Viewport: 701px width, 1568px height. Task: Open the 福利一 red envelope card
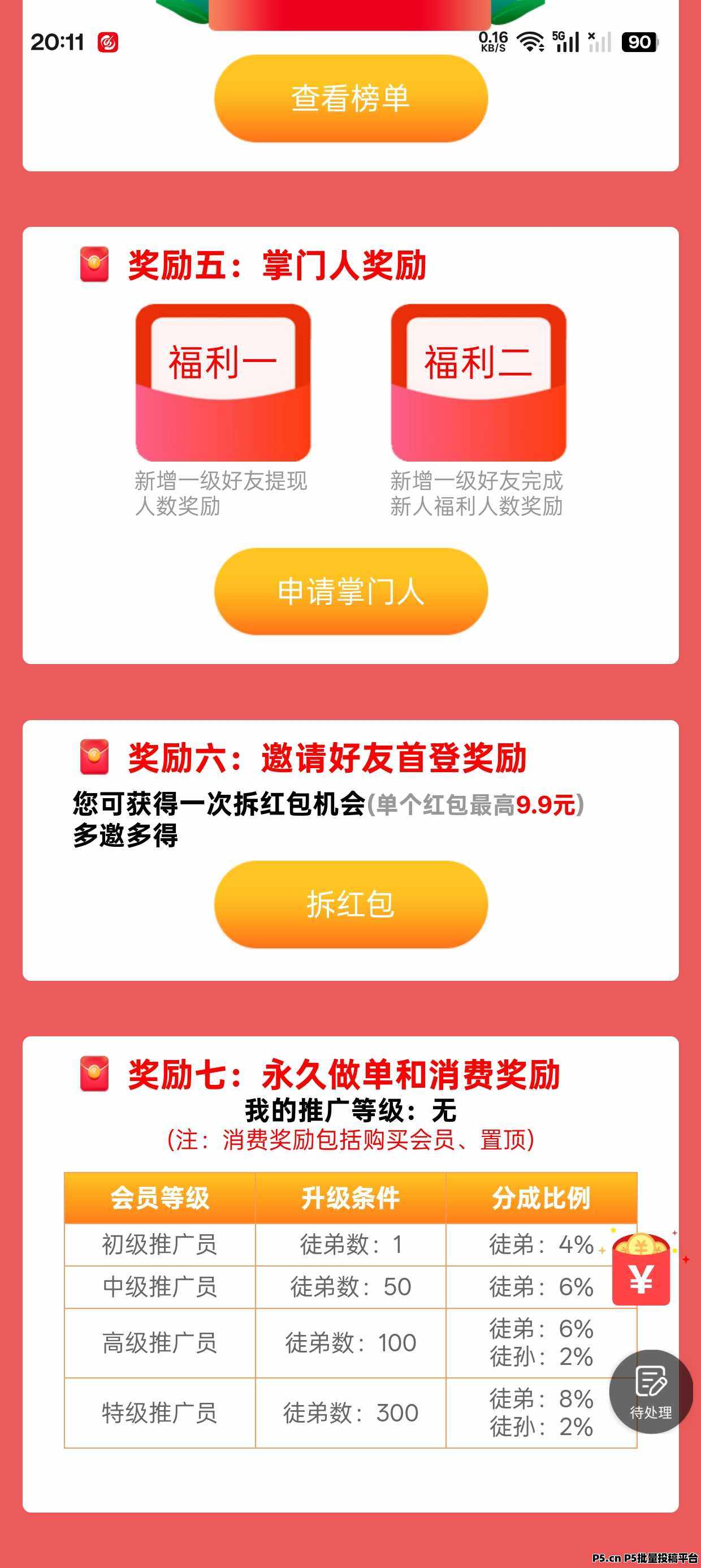(223, 382)
